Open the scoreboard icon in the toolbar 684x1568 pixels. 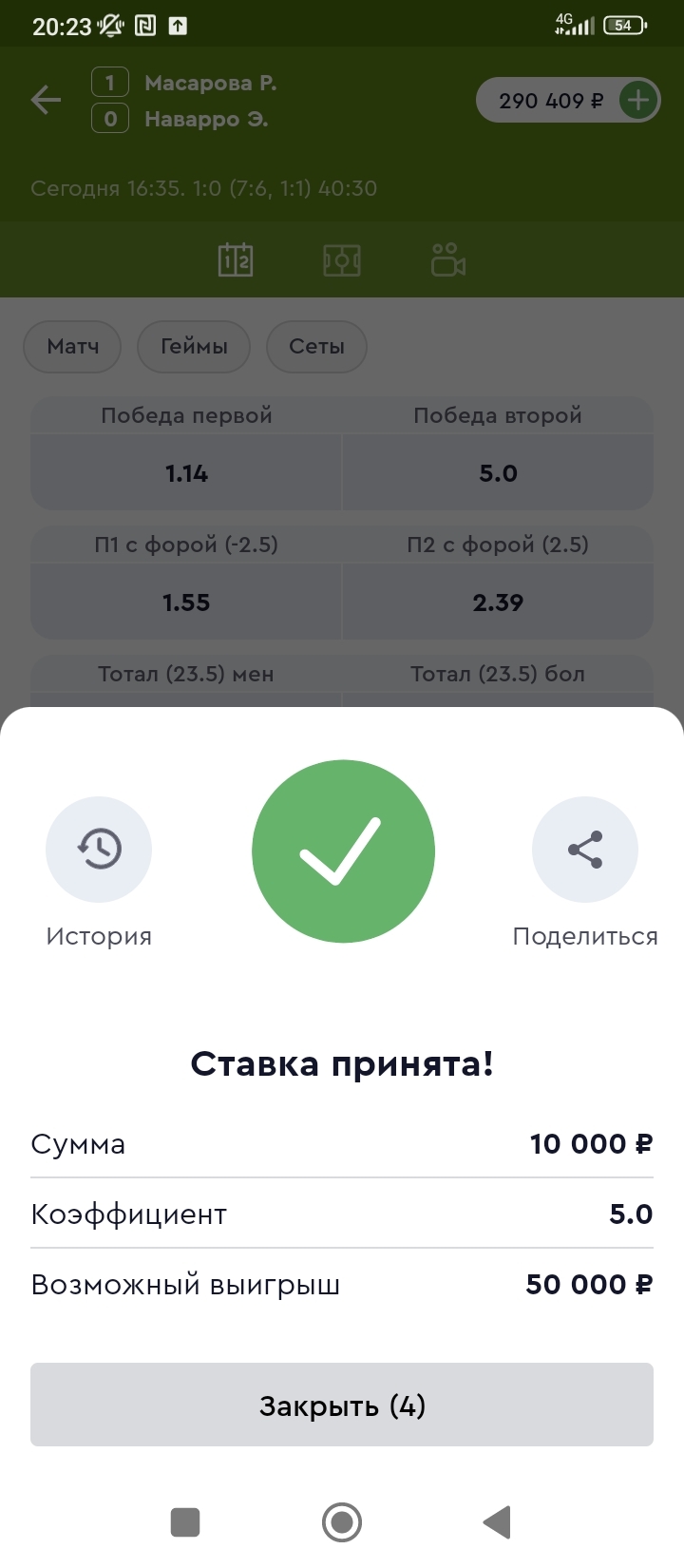coord(236,259)
